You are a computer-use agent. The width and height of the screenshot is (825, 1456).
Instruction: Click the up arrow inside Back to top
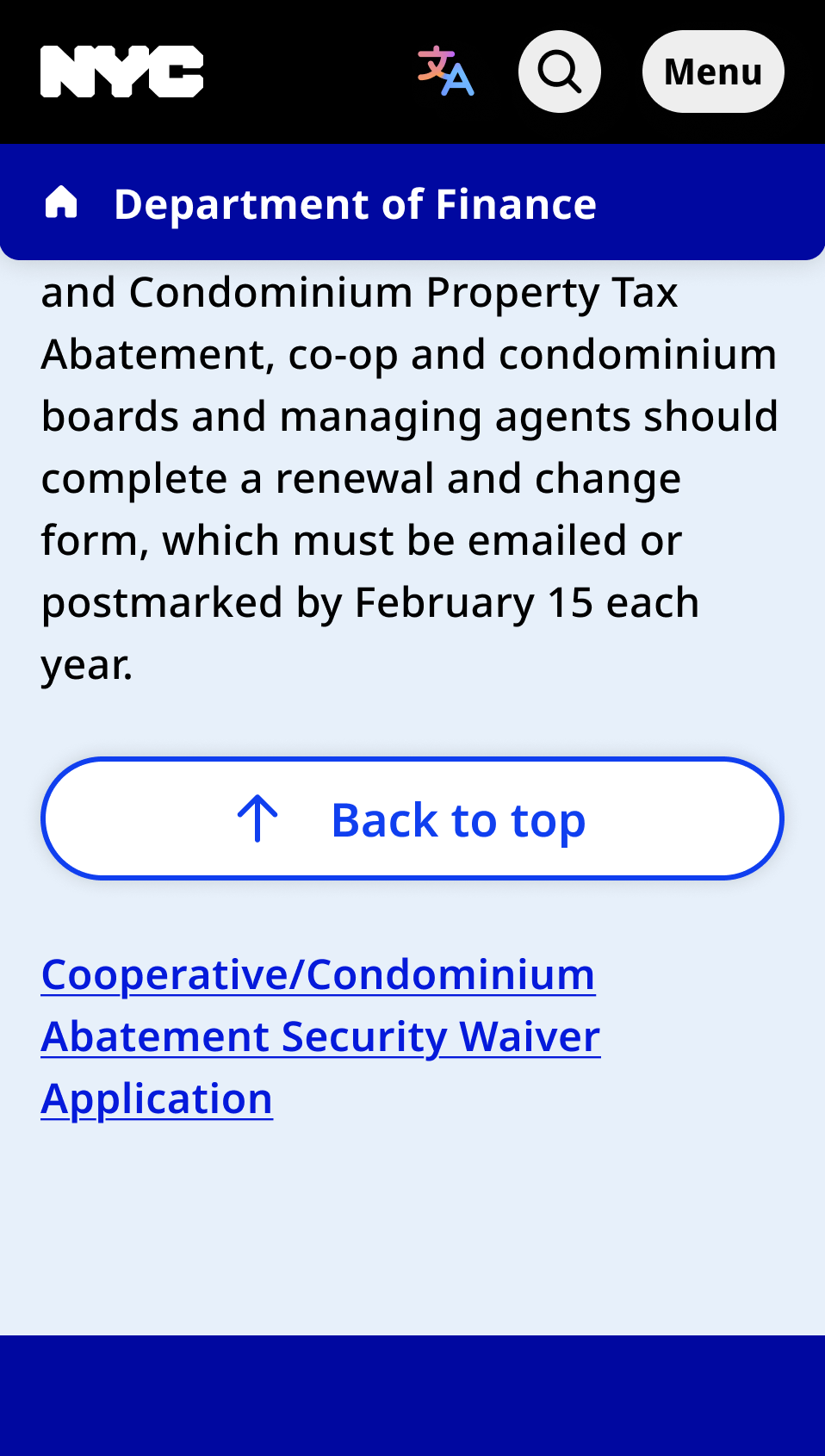(257, 819)
